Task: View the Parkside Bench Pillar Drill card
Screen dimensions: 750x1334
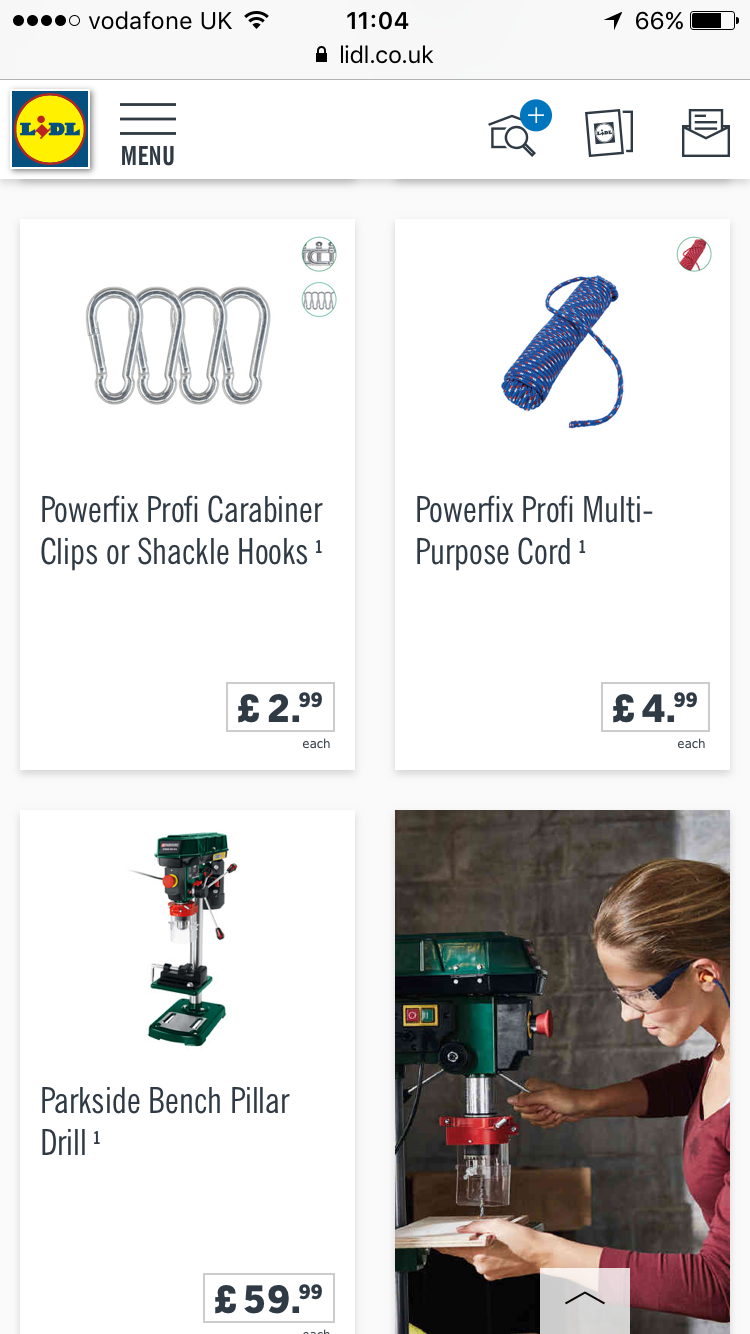Action: [187, 1072]
